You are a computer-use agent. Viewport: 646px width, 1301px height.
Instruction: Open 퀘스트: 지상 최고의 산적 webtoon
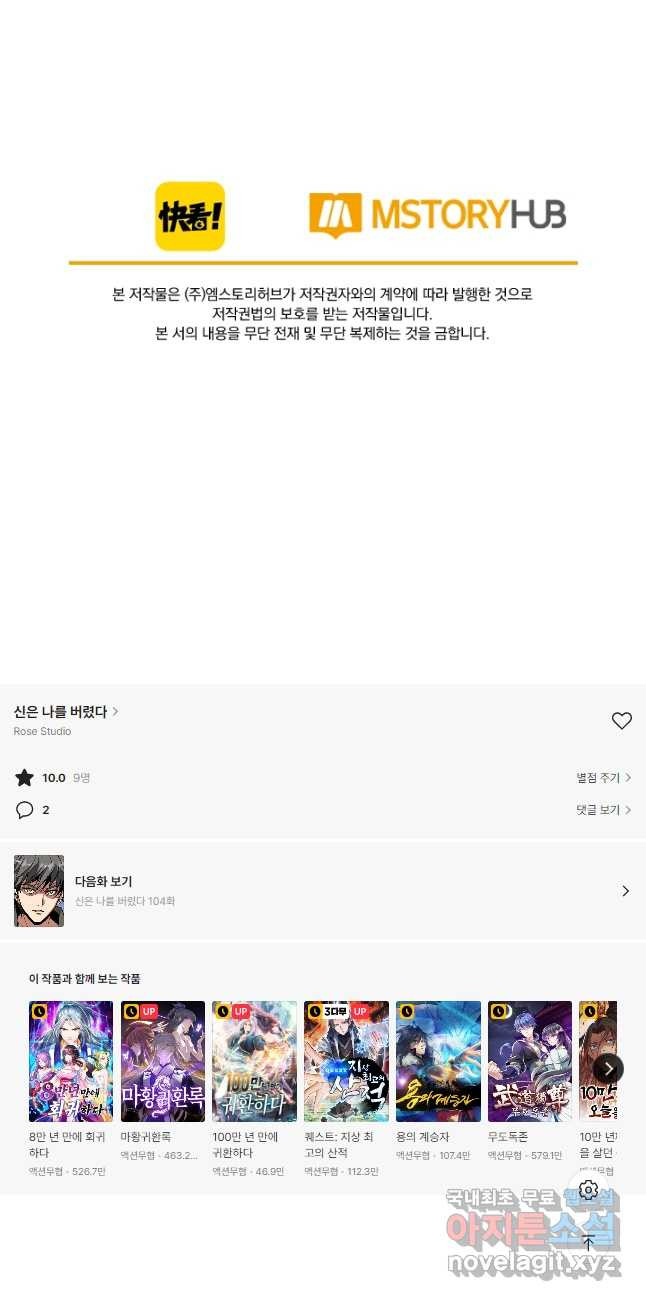[x=346, y=1062]
